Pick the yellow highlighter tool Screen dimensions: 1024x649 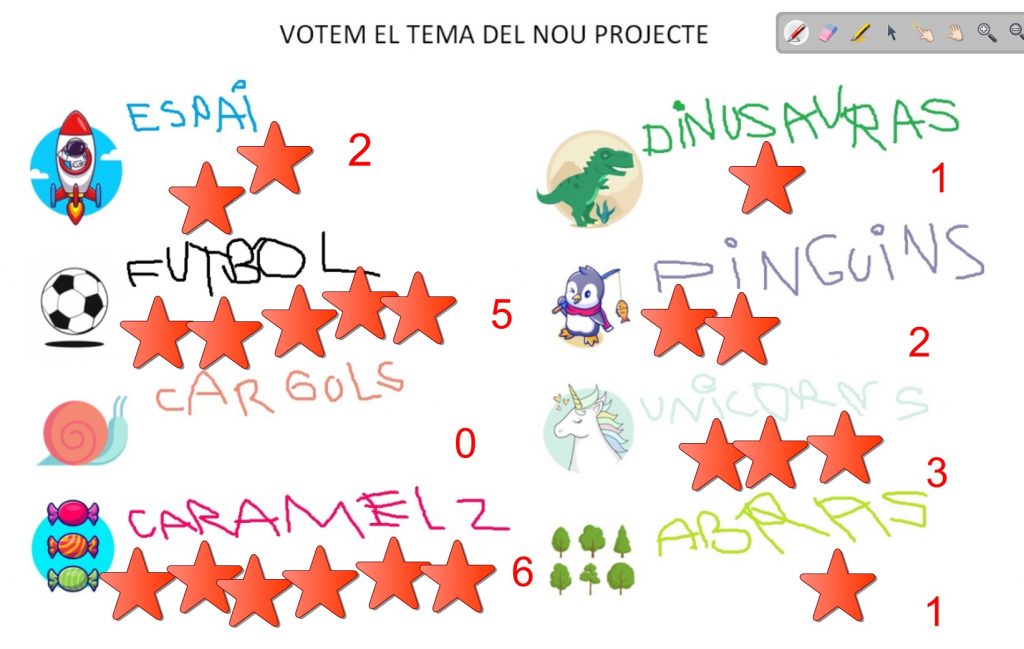[859, 33]
